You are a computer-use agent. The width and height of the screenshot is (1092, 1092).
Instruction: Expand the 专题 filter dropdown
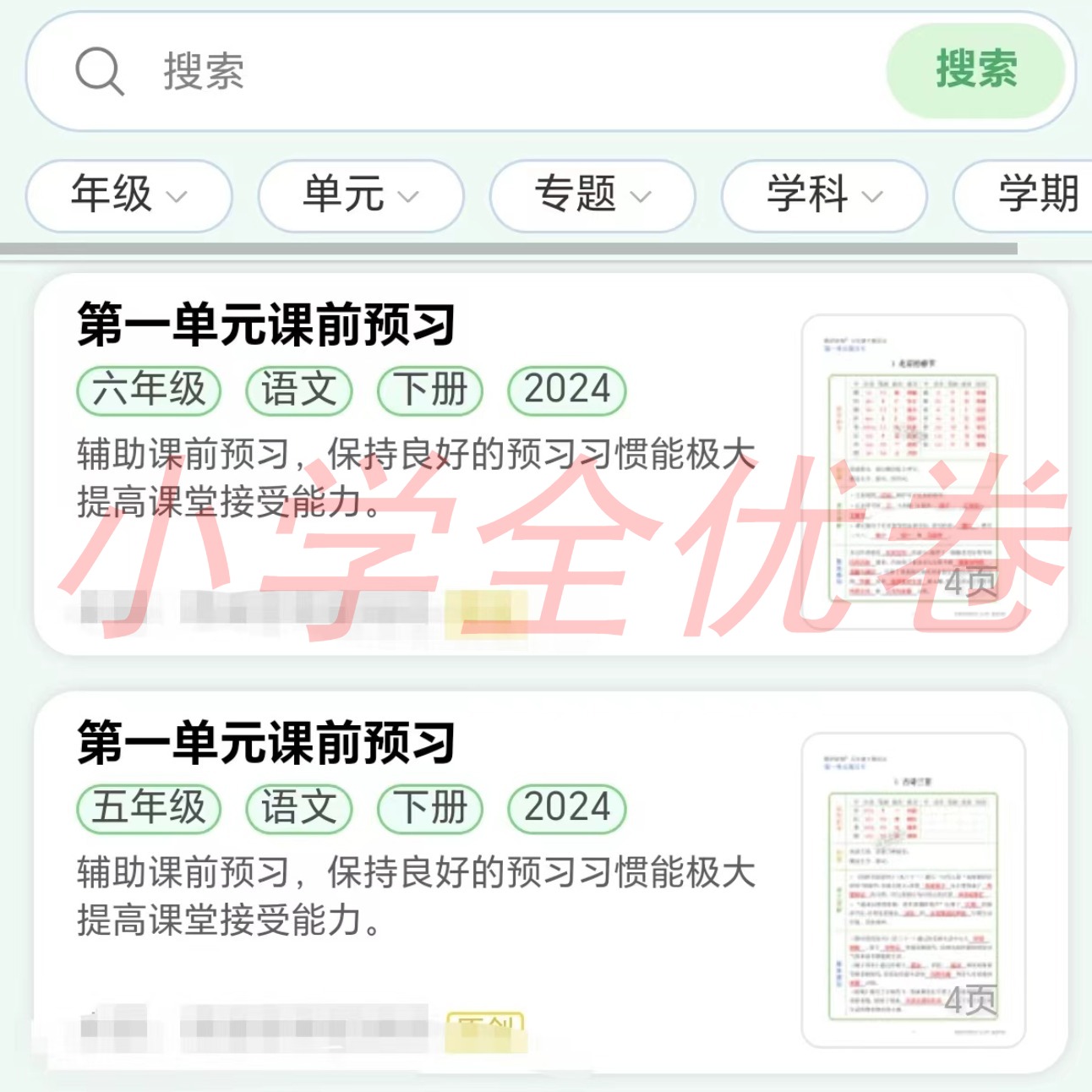592,195
